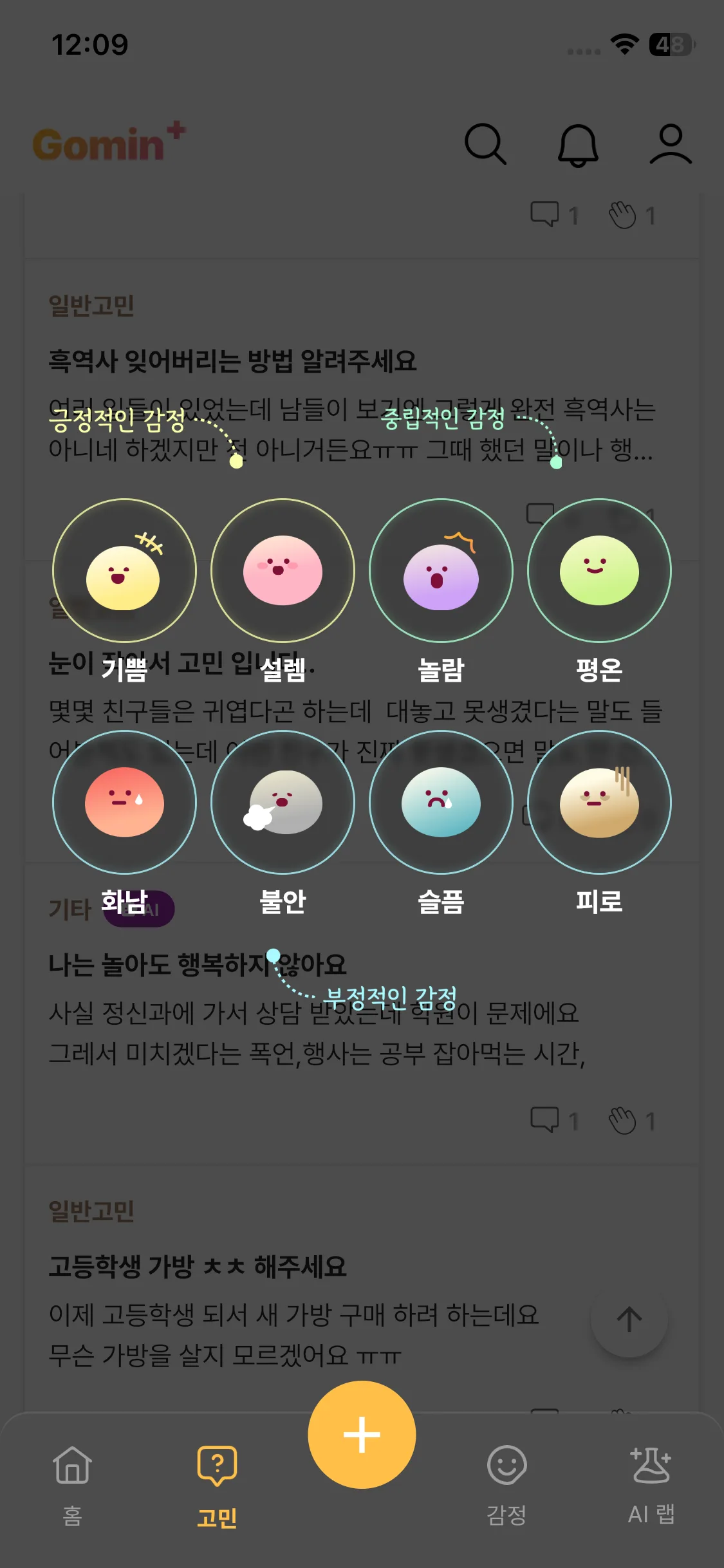Tap the yellow plus button

362,1434
